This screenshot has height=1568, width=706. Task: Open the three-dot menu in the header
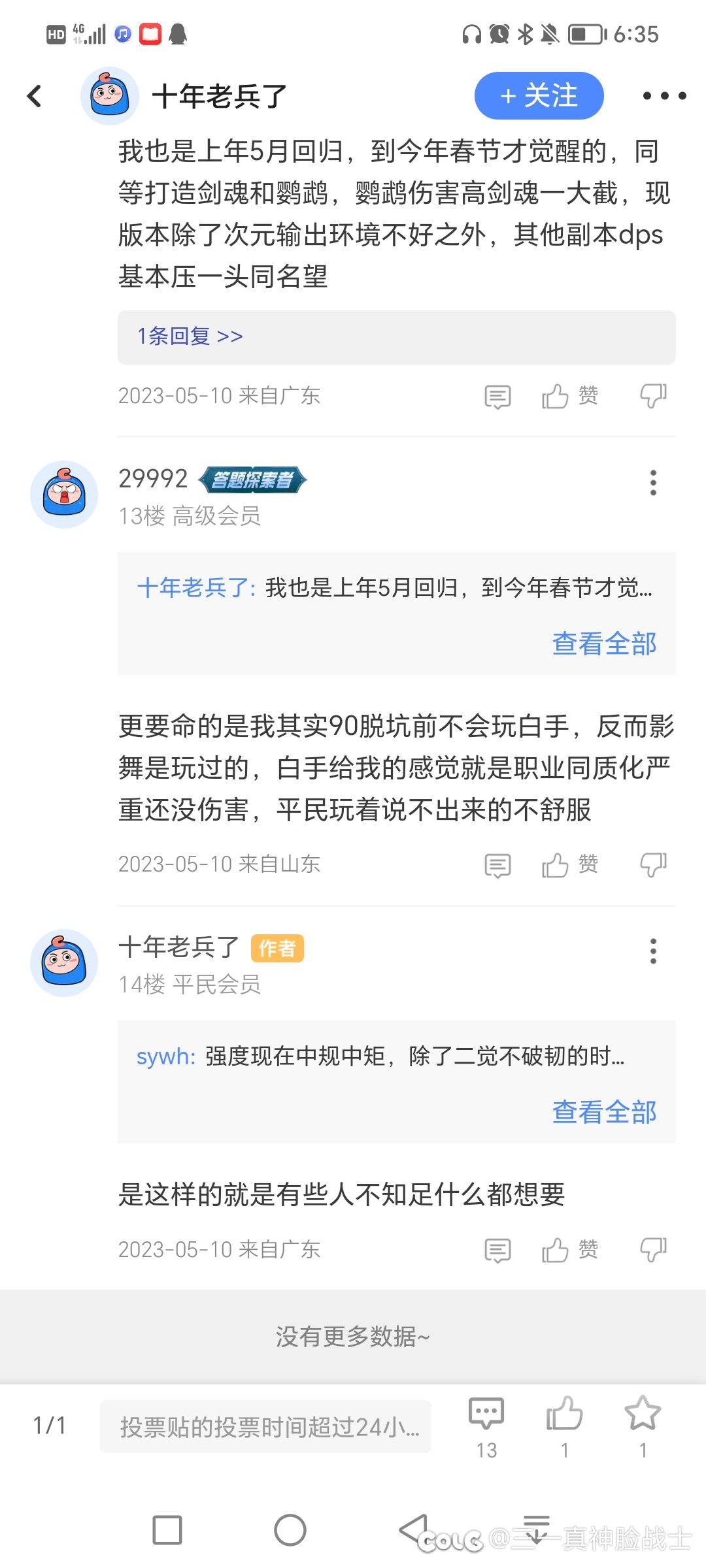pos(664,96)
